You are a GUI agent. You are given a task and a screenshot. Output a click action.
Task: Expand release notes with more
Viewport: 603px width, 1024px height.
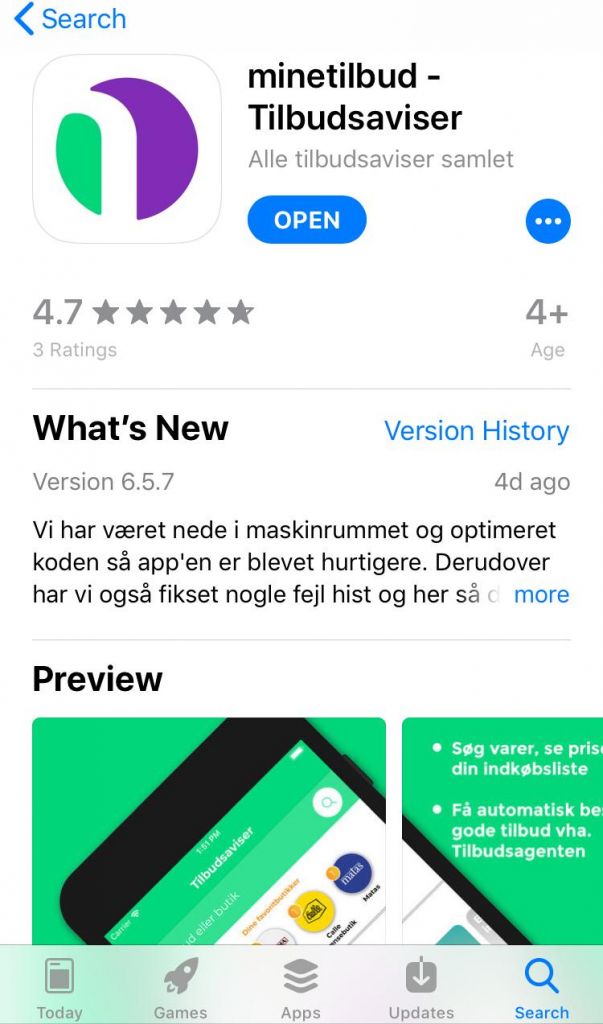[x=541, y=595]
